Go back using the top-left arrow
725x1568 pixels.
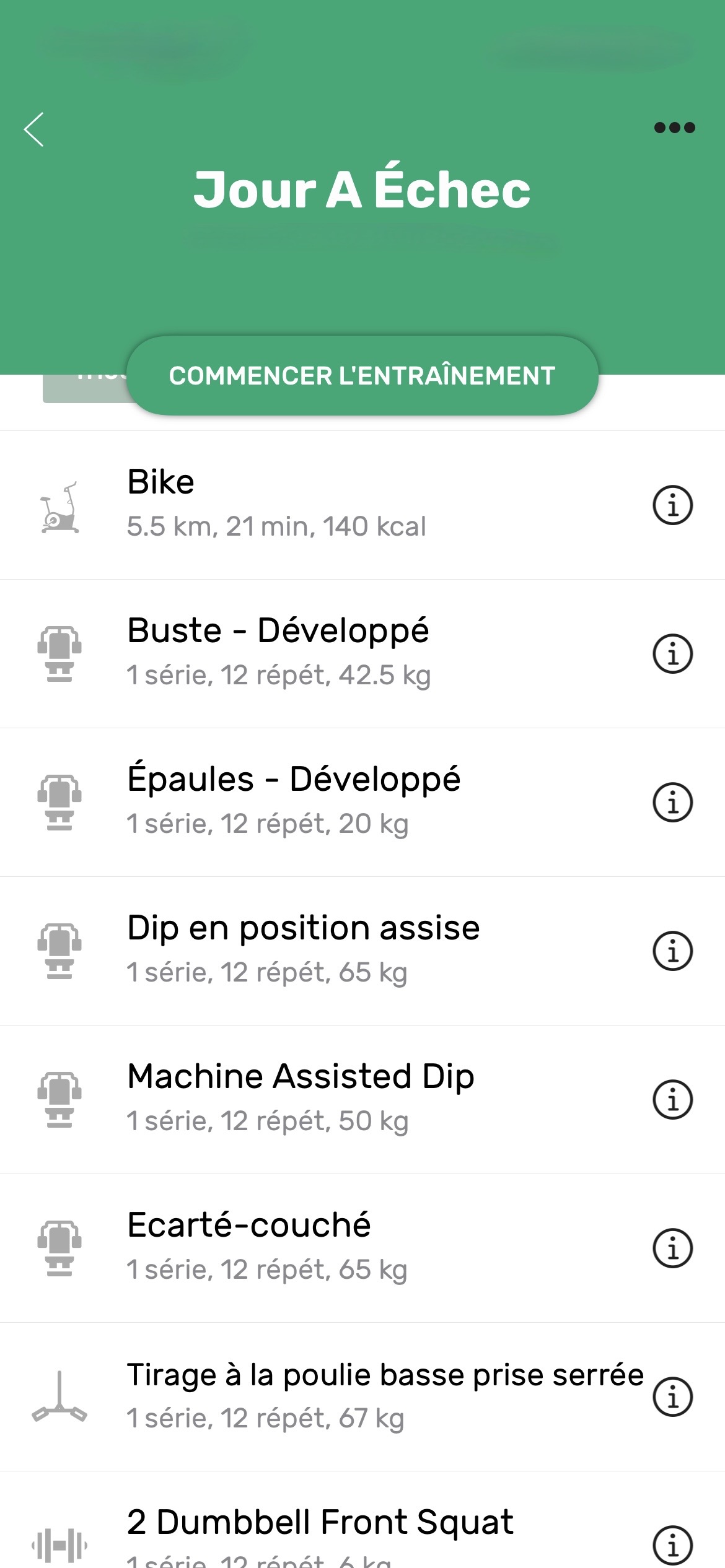click(34, 129)
